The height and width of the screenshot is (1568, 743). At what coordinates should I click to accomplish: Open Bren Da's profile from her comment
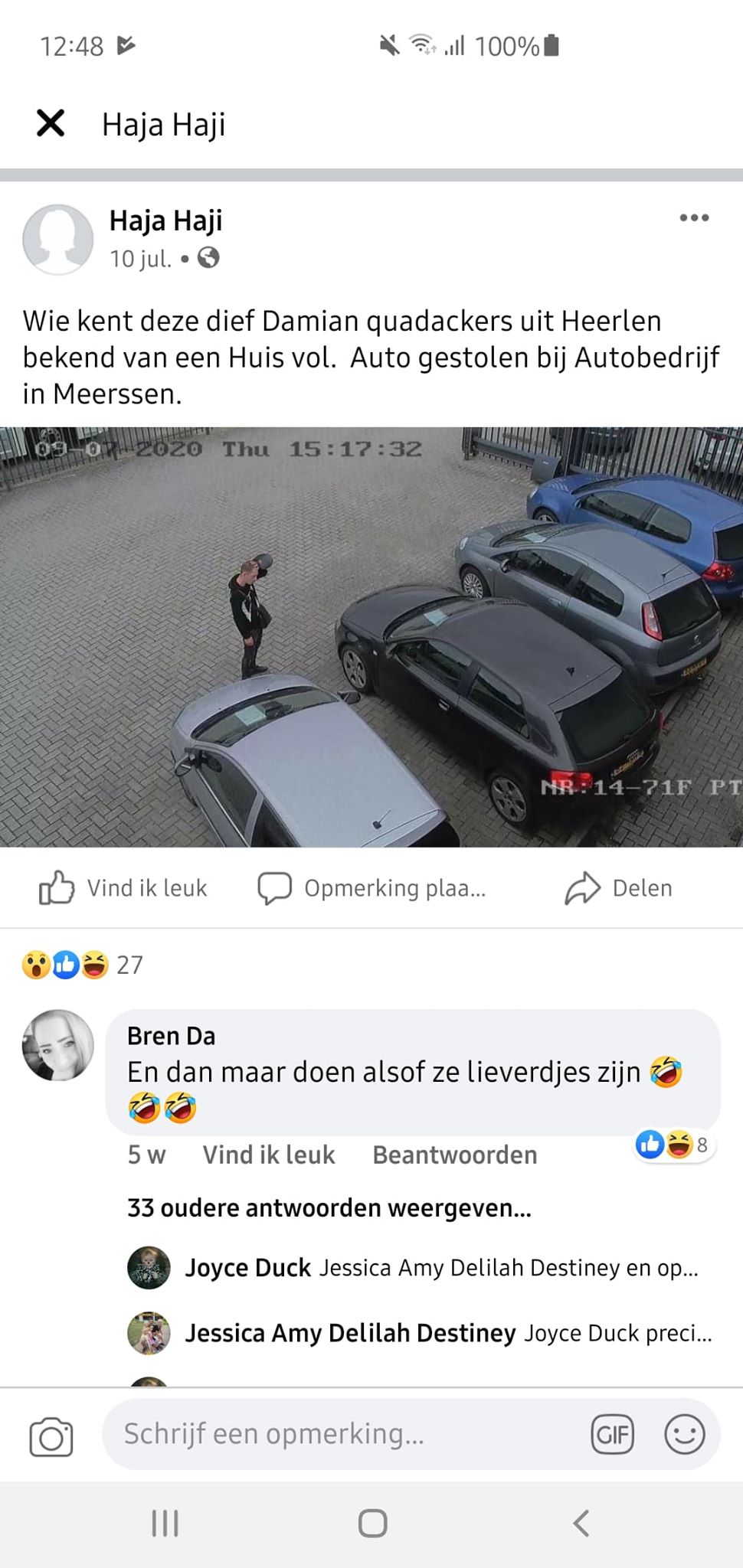(x=171, y=1036)
